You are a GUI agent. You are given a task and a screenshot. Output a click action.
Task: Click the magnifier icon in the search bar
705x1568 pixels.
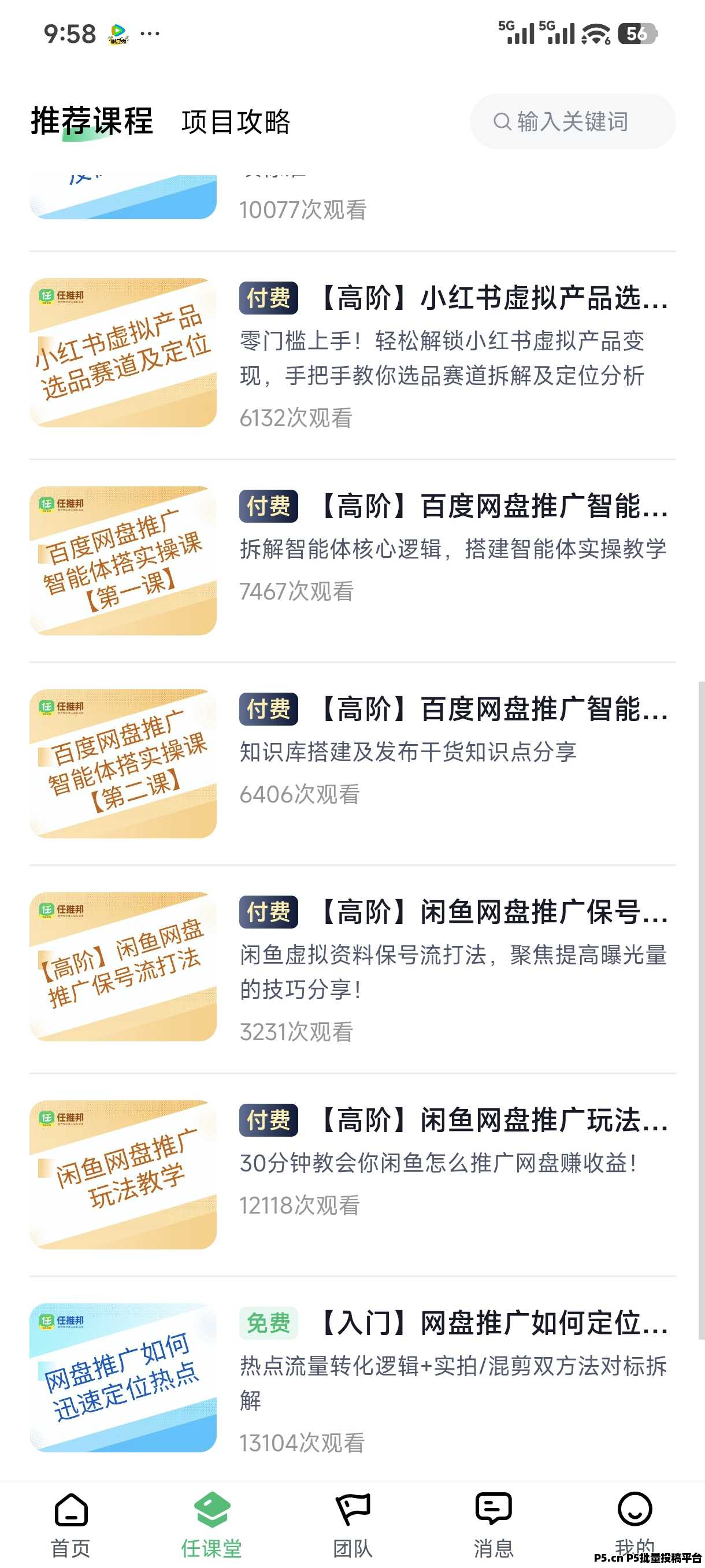pyautogui.click(x=502, y=121)
